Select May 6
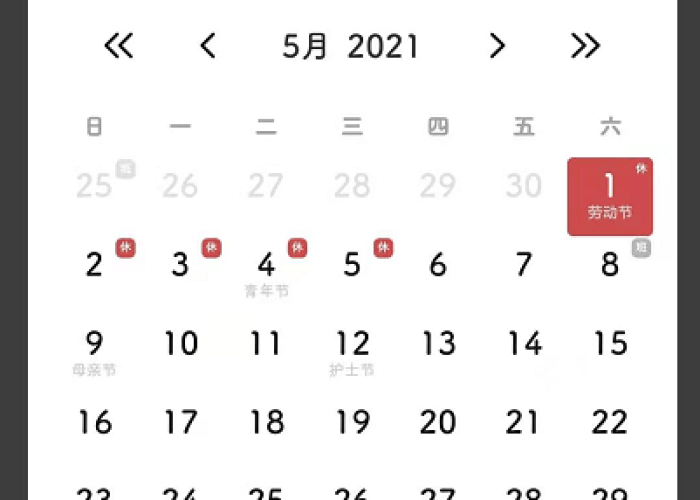Image resolution: width=700 pixels, height=500 pixels. (x=438, y=265)
